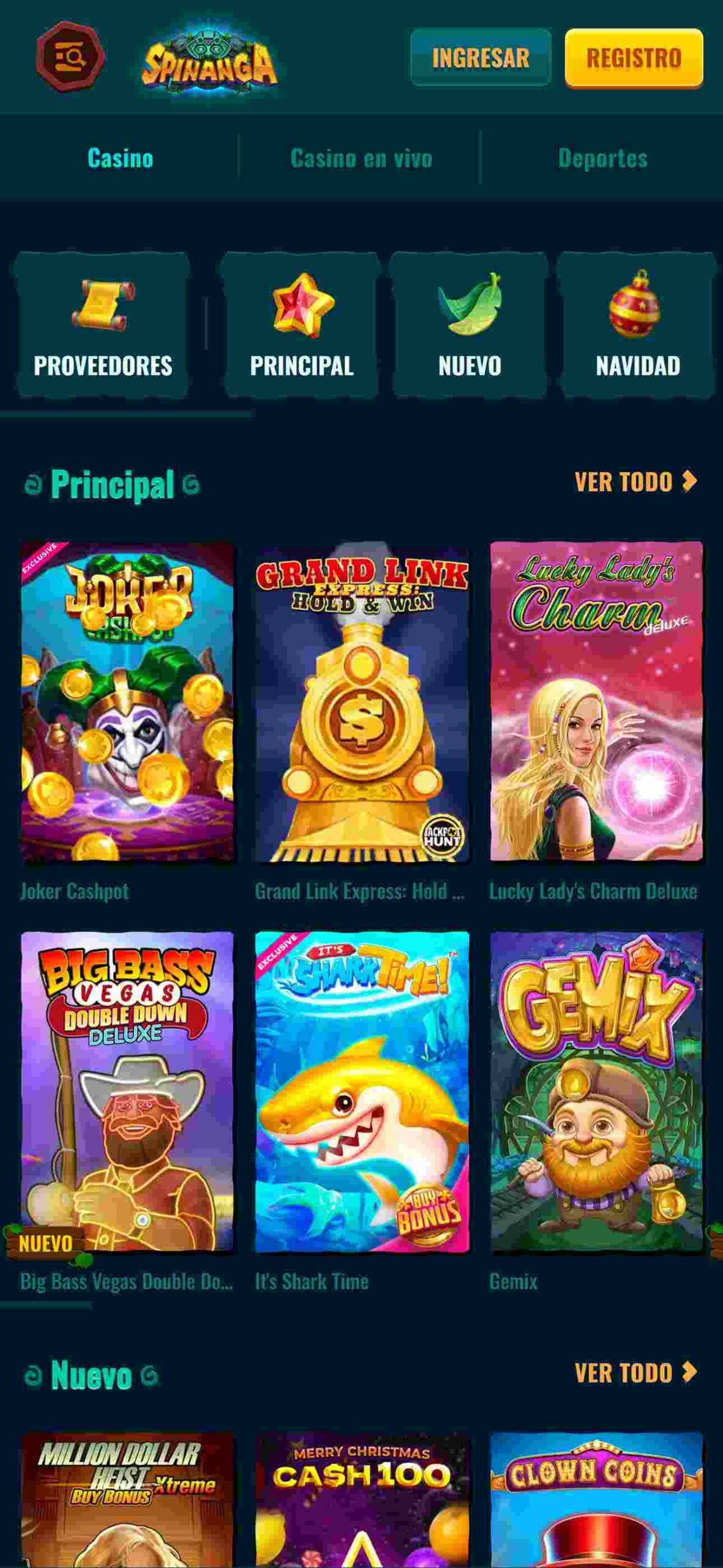View all games in Principal section
The height and width of the screenshot is (1568, 723).
coord(635,482)
